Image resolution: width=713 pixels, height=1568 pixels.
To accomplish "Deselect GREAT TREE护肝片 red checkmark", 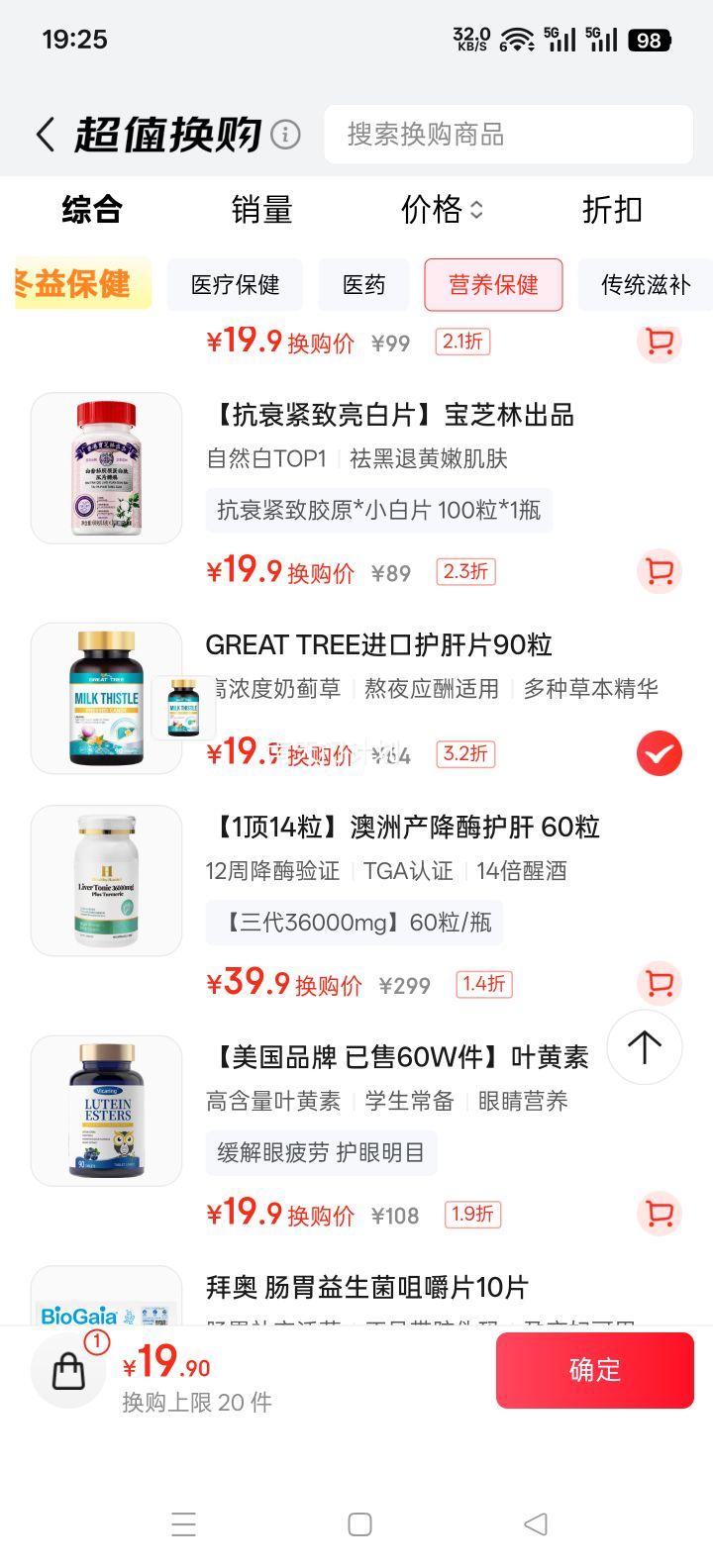I will pyautogui.click(x=659, y=752).
